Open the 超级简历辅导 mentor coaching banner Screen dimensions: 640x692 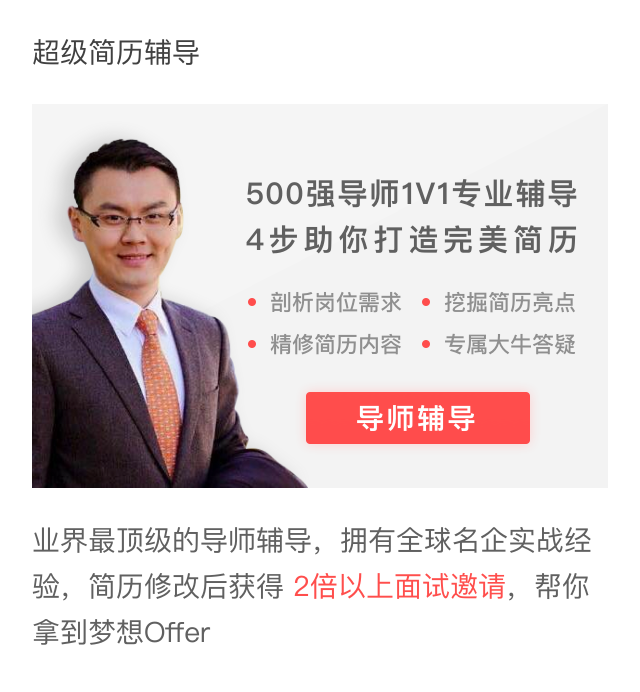pos(319,295)
